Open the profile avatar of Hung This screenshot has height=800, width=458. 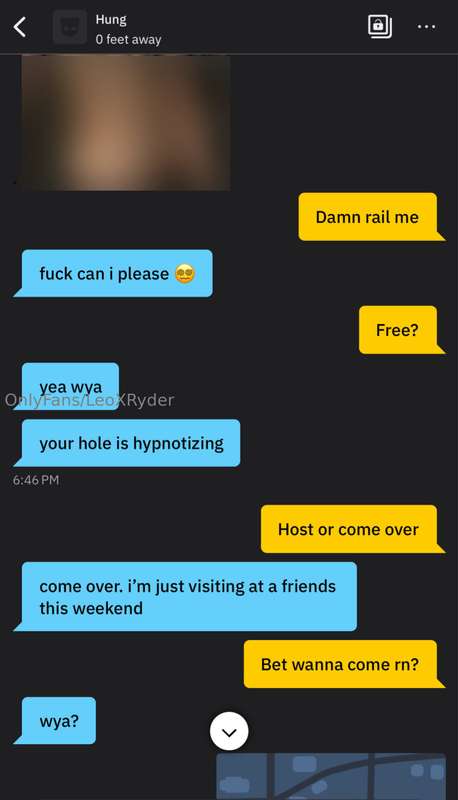click(x=70, y=27)
